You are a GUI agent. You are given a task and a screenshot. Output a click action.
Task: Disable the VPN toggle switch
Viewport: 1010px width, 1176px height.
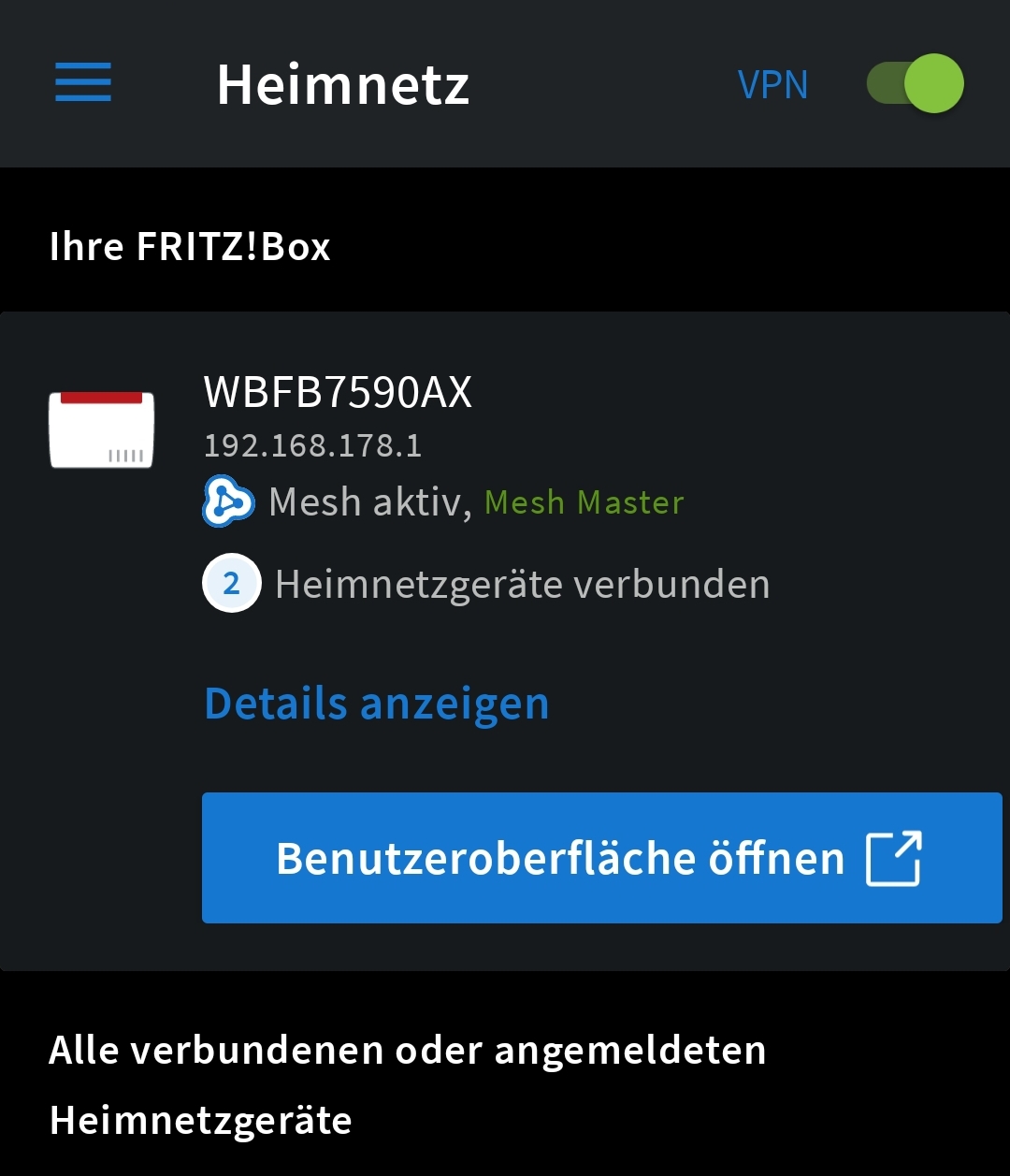tap(914, 83)
